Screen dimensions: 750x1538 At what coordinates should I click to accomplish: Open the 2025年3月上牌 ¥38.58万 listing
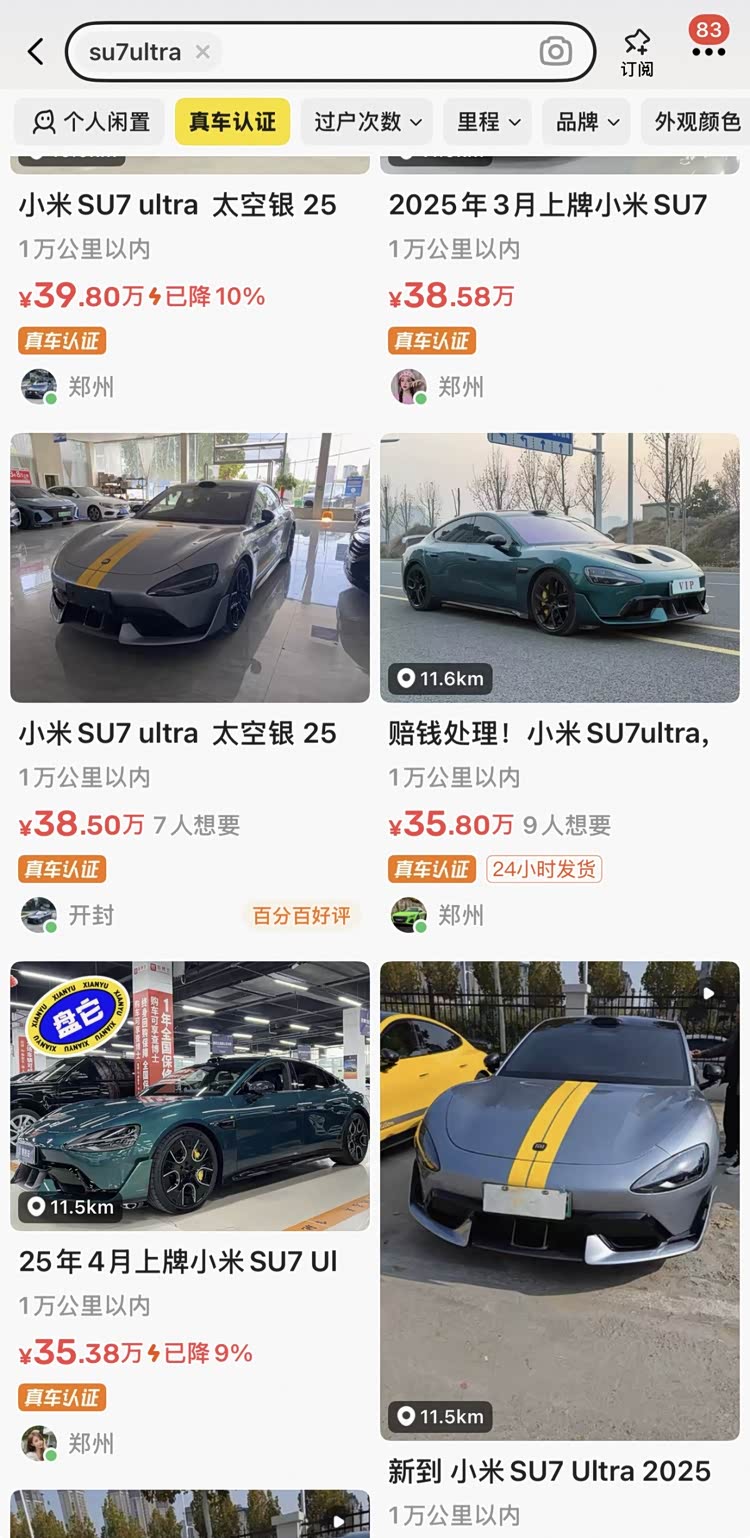click(x=560, y=250)
